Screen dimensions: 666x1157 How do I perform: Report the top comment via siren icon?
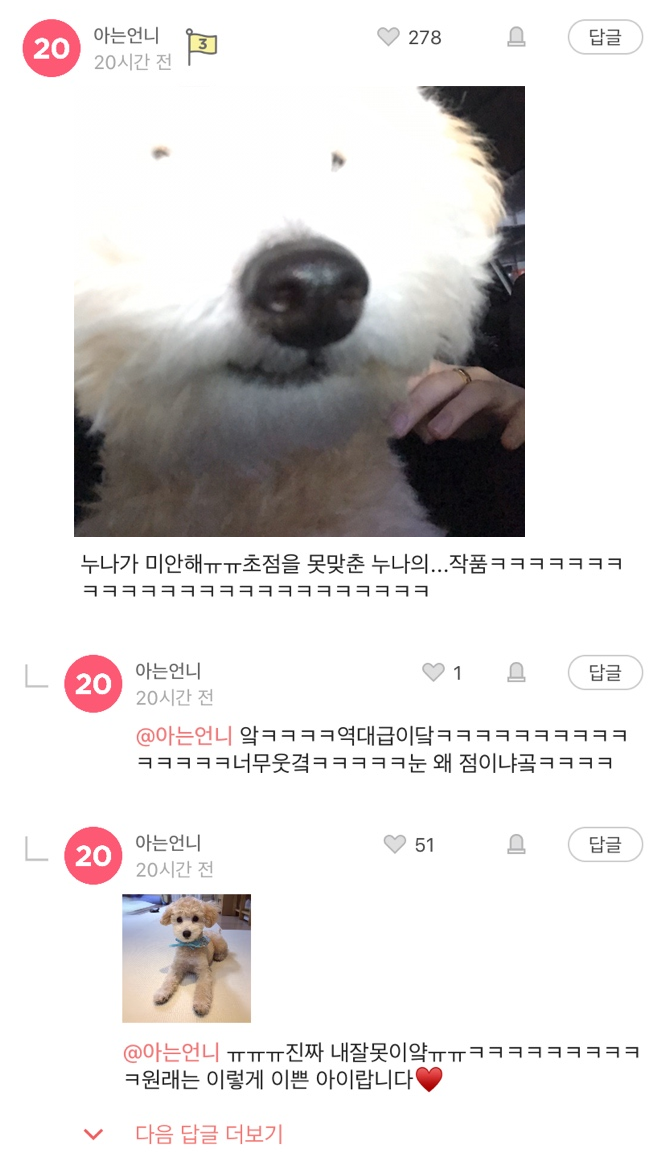[x=516, y=37]
